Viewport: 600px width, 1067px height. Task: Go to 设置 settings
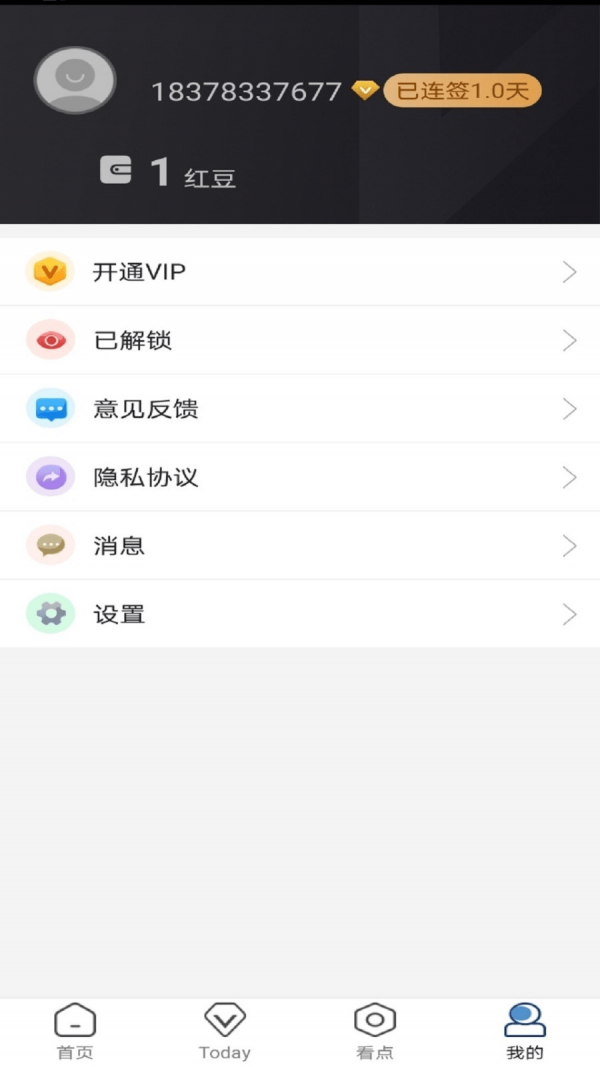click(x=300, y=614)
